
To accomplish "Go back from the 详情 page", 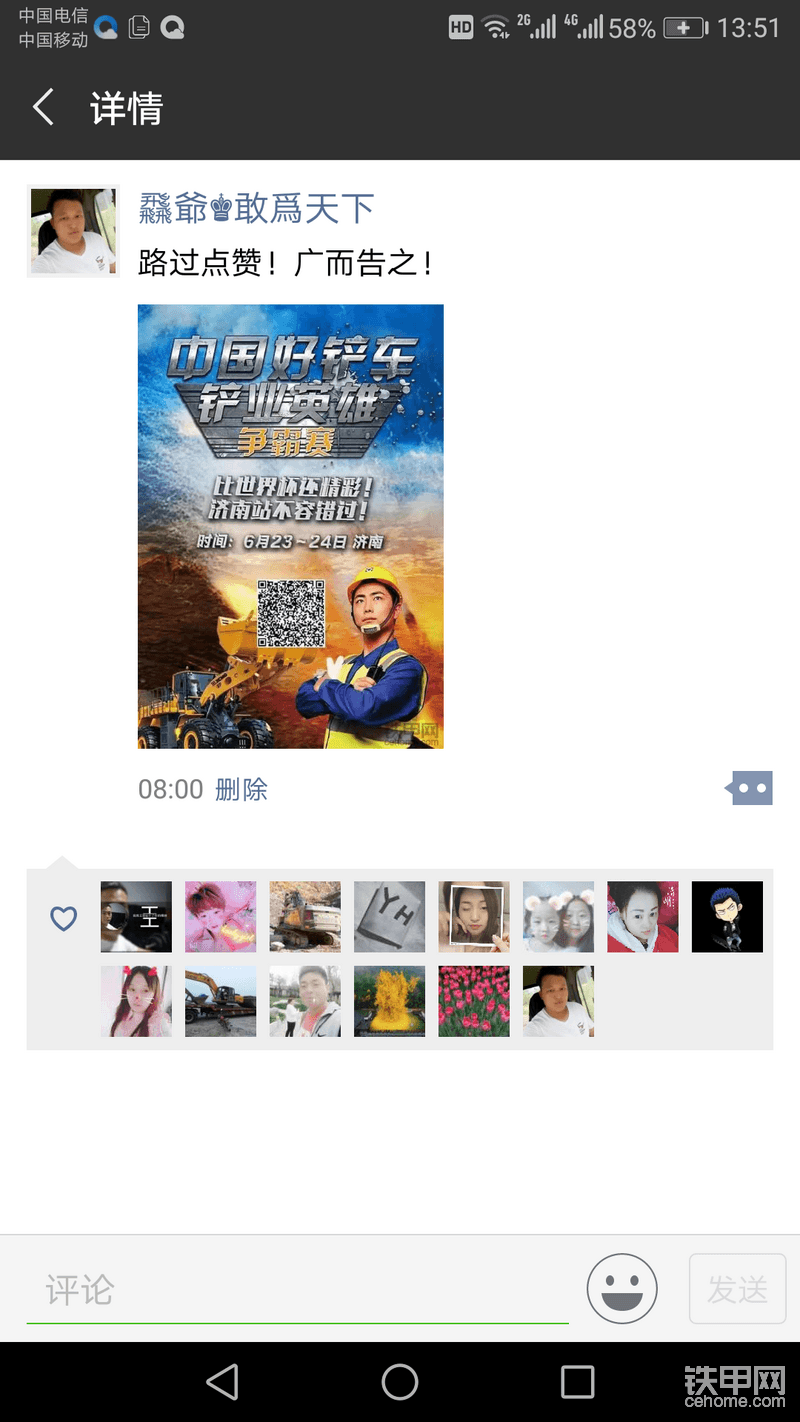I will tap(43, 107).
